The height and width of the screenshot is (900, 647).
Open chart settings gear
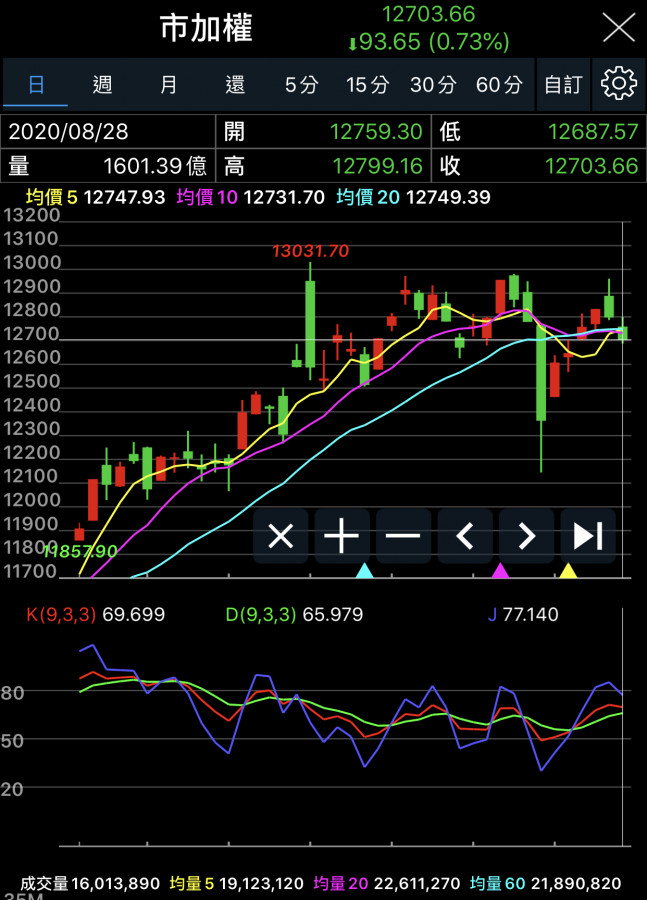pos(619,84)
